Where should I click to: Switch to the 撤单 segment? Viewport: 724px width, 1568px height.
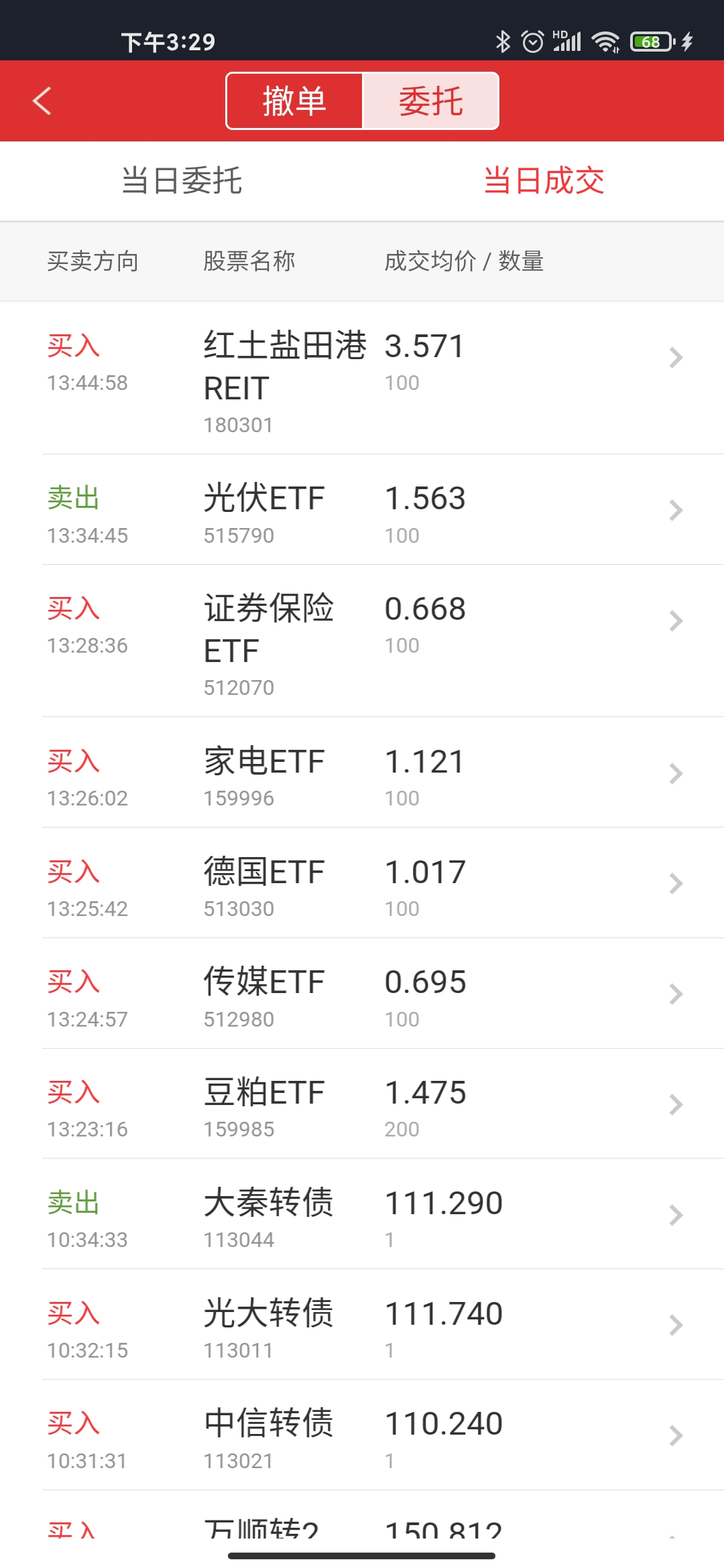point(295,101)
